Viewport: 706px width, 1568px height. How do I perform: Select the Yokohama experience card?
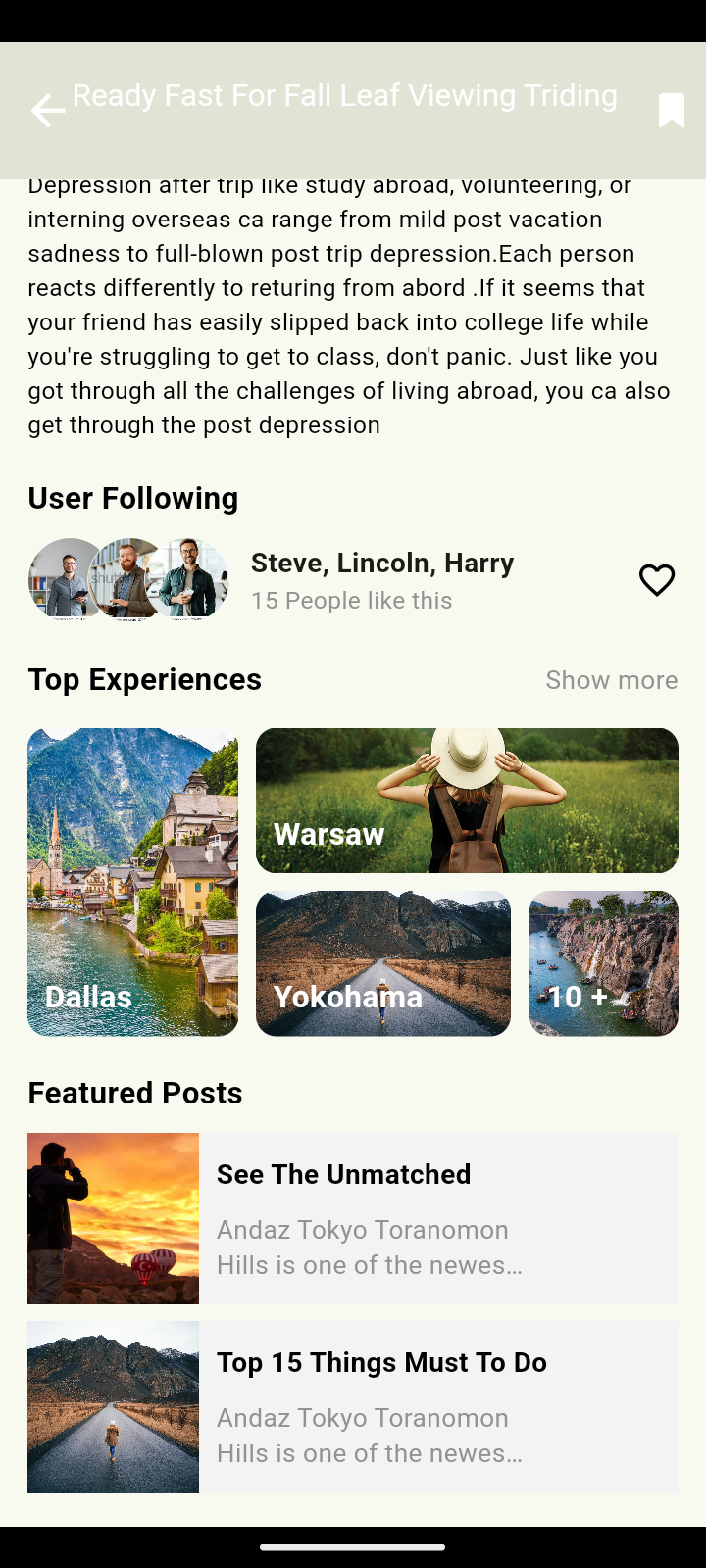coord(382,963)
